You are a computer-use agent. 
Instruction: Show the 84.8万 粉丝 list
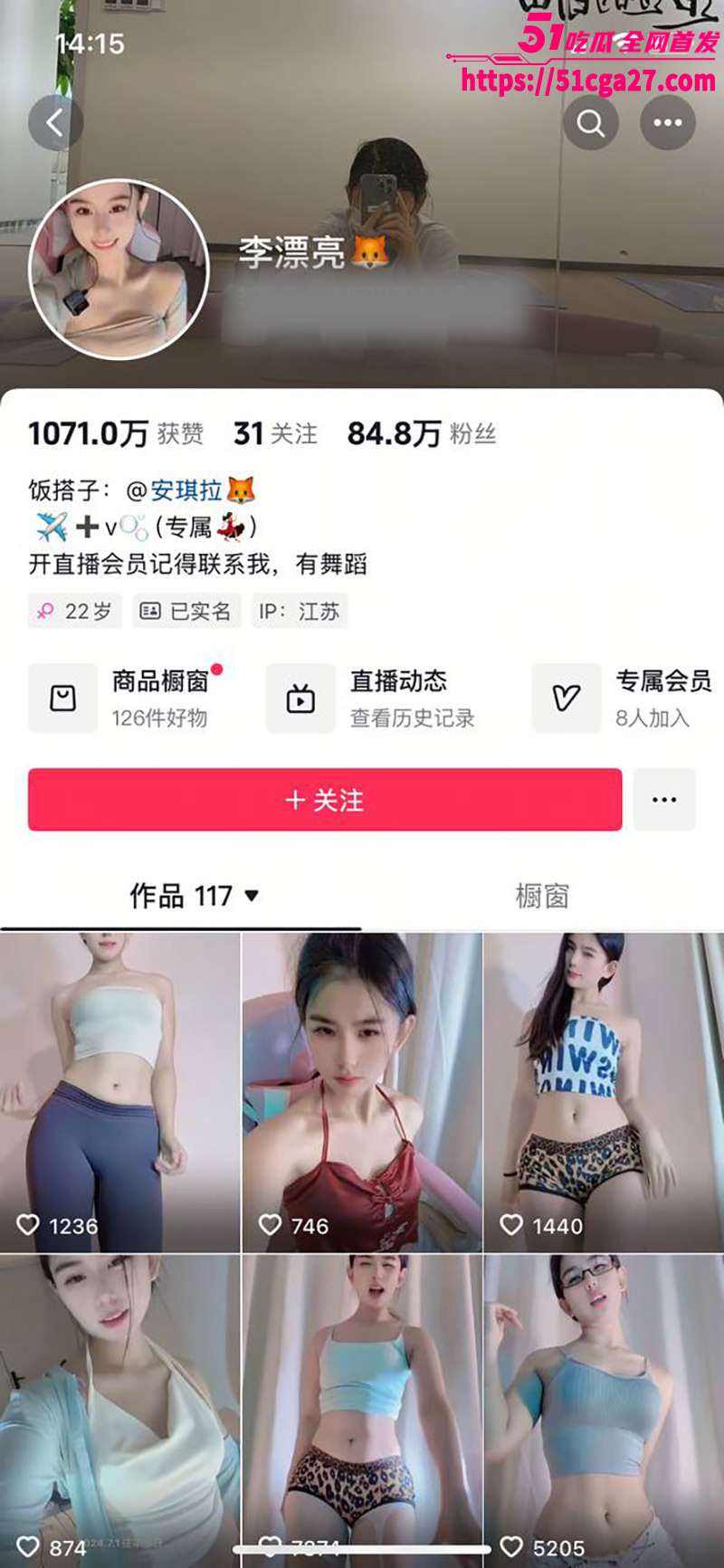coord(422,434)
